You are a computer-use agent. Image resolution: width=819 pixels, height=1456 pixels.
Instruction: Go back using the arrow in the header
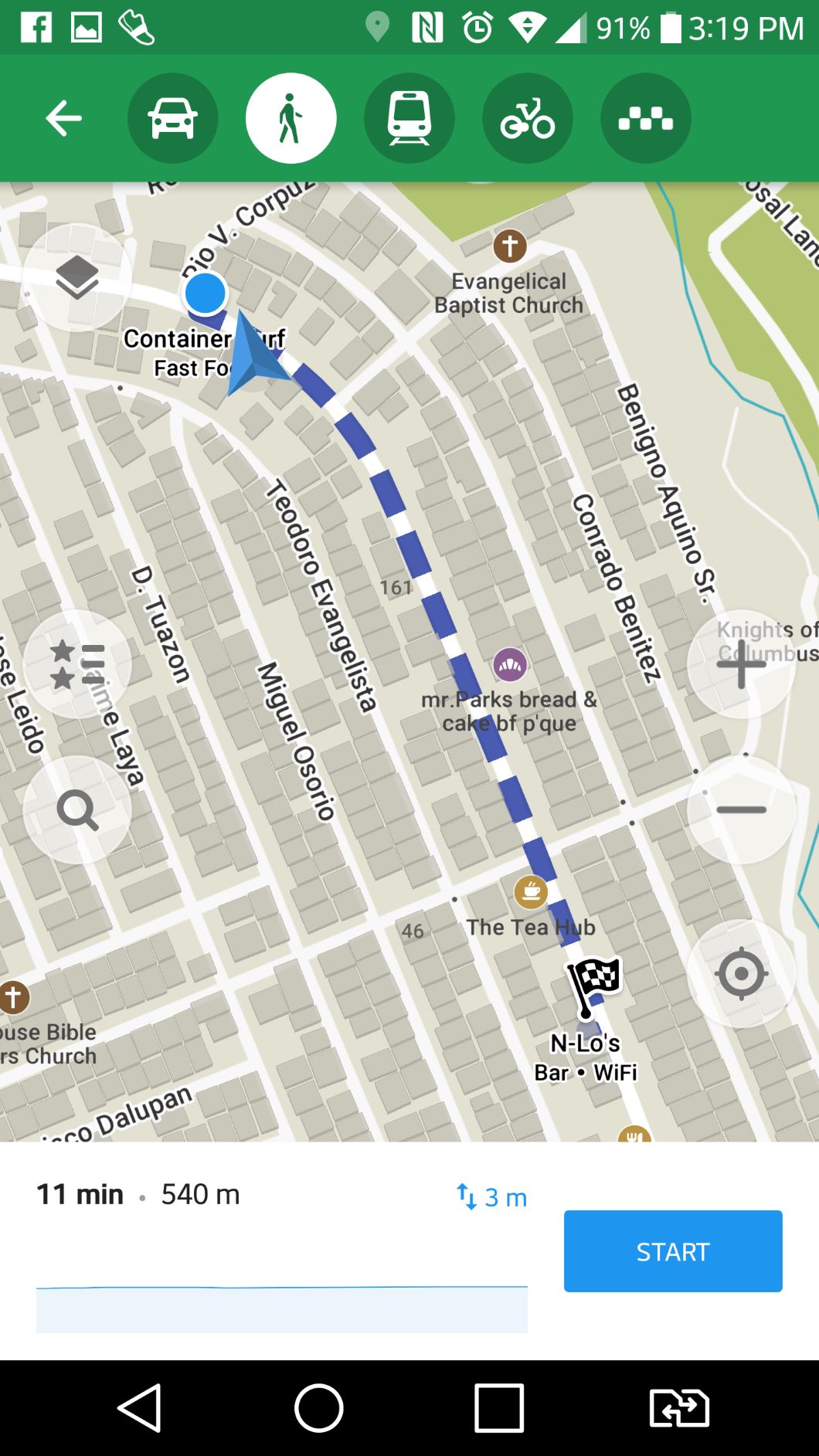click(63, 118)
